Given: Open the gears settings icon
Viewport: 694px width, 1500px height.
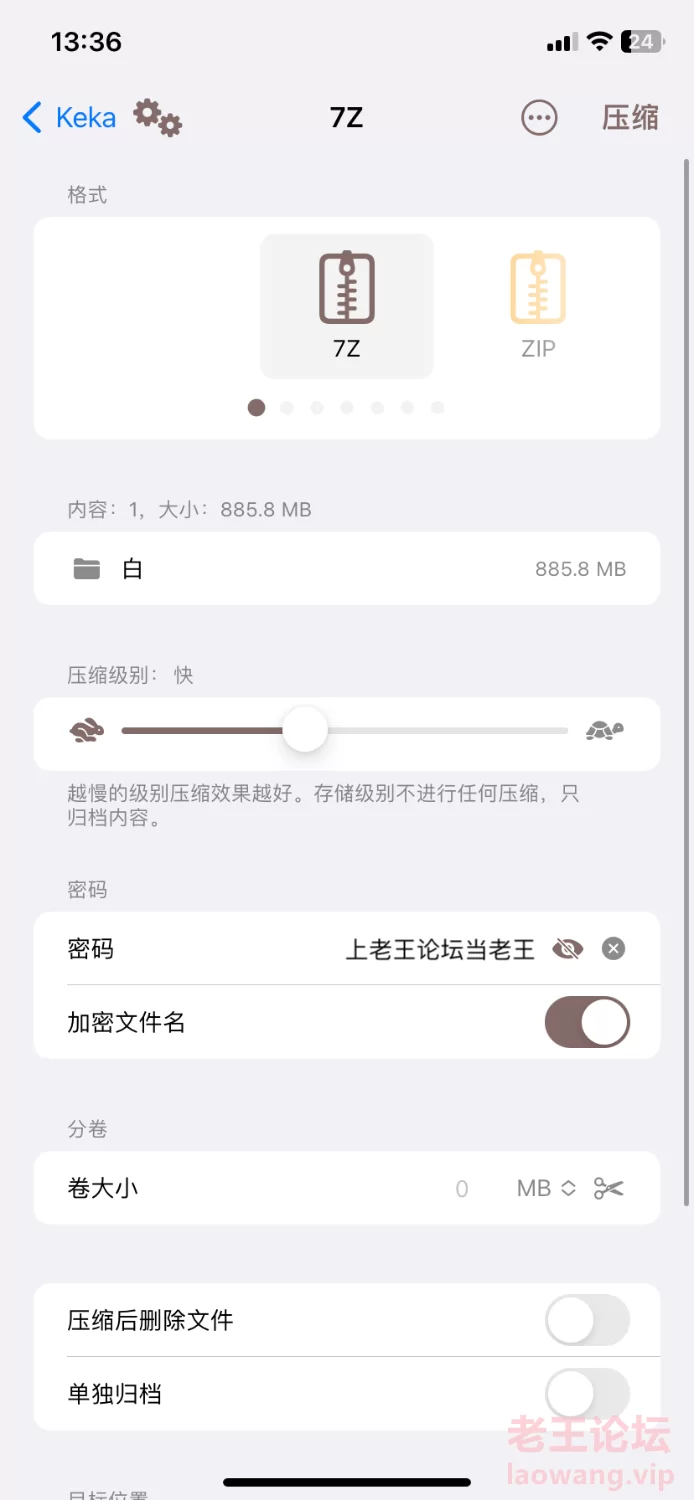Looking at the screenshot, I should [158, 118].
